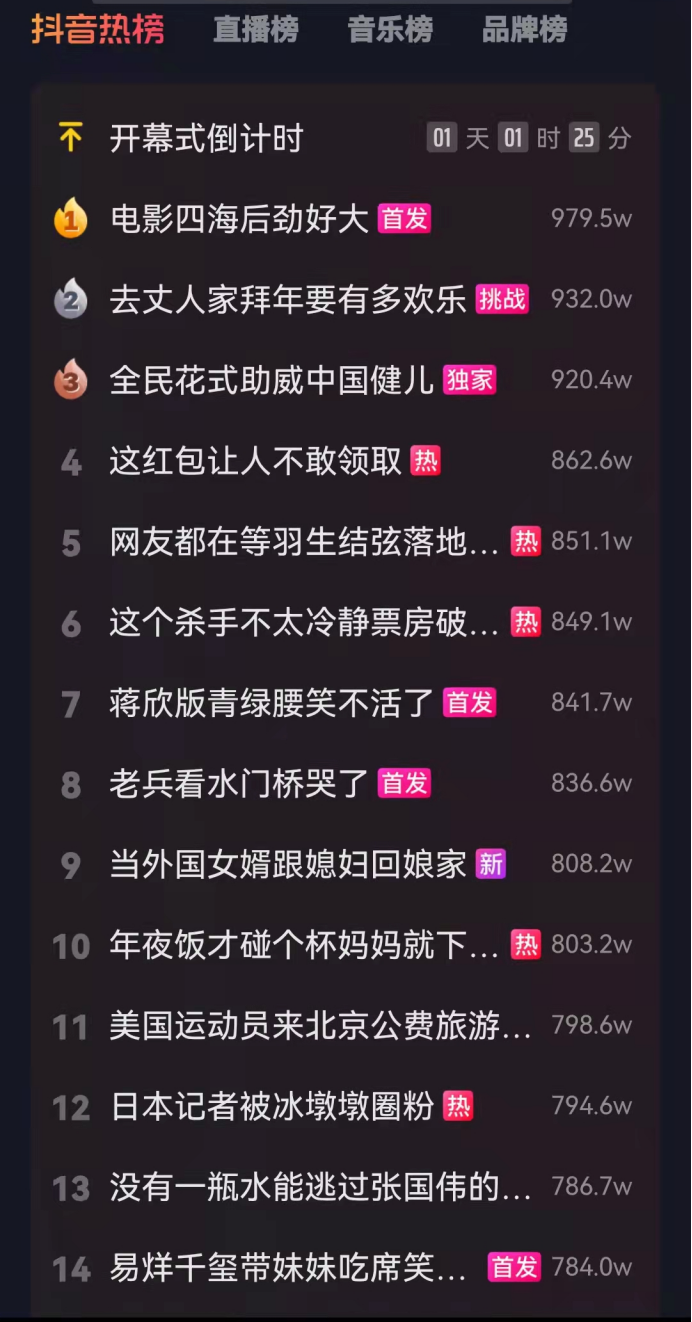This screenshot has height=1322, width=692.
Task: View the 年夜饭才碰个杯妈妈就下 topic
Action: tap(345, 945)
